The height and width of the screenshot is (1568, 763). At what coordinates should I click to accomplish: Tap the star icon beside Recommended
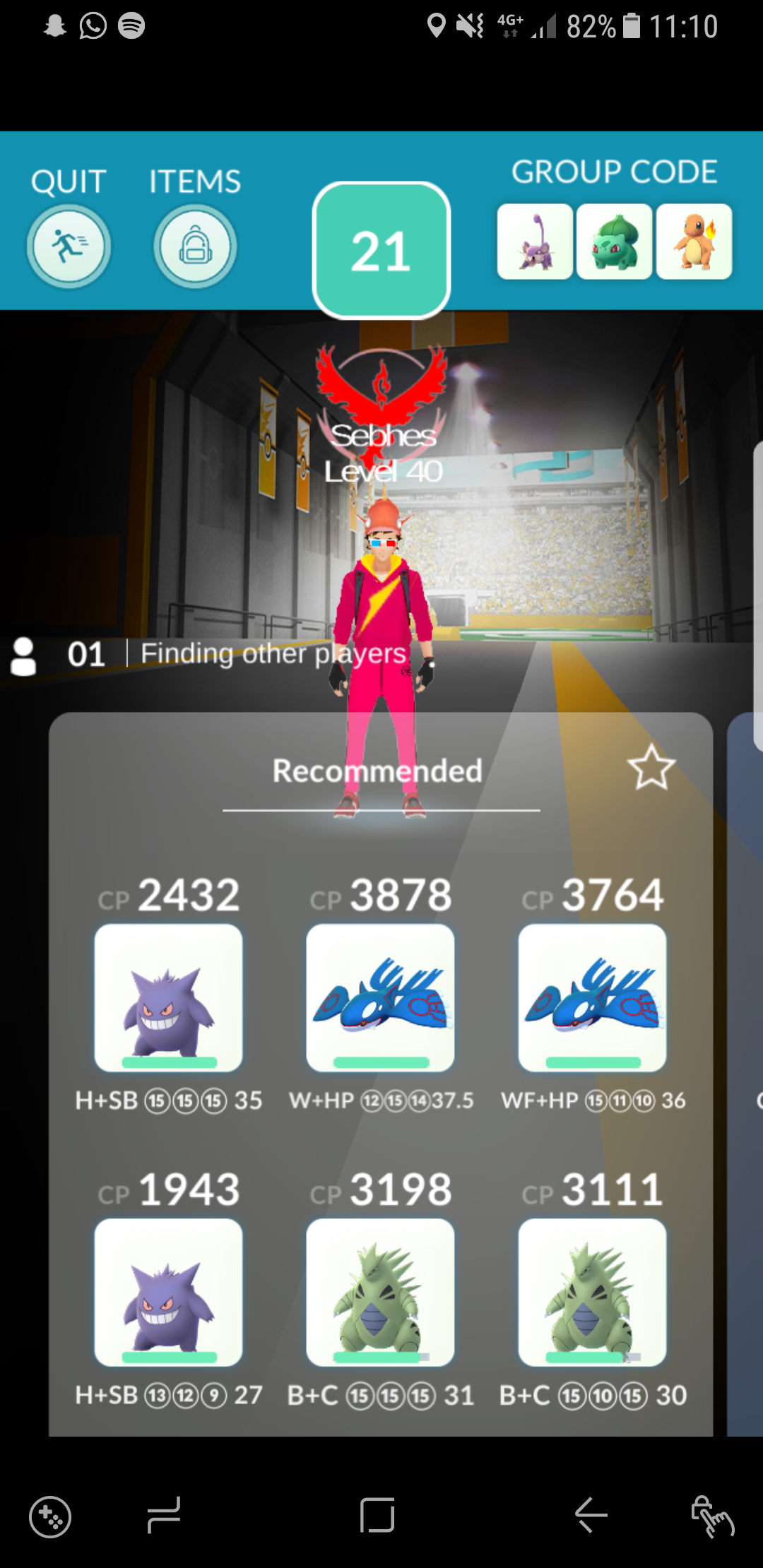(651, 768)
